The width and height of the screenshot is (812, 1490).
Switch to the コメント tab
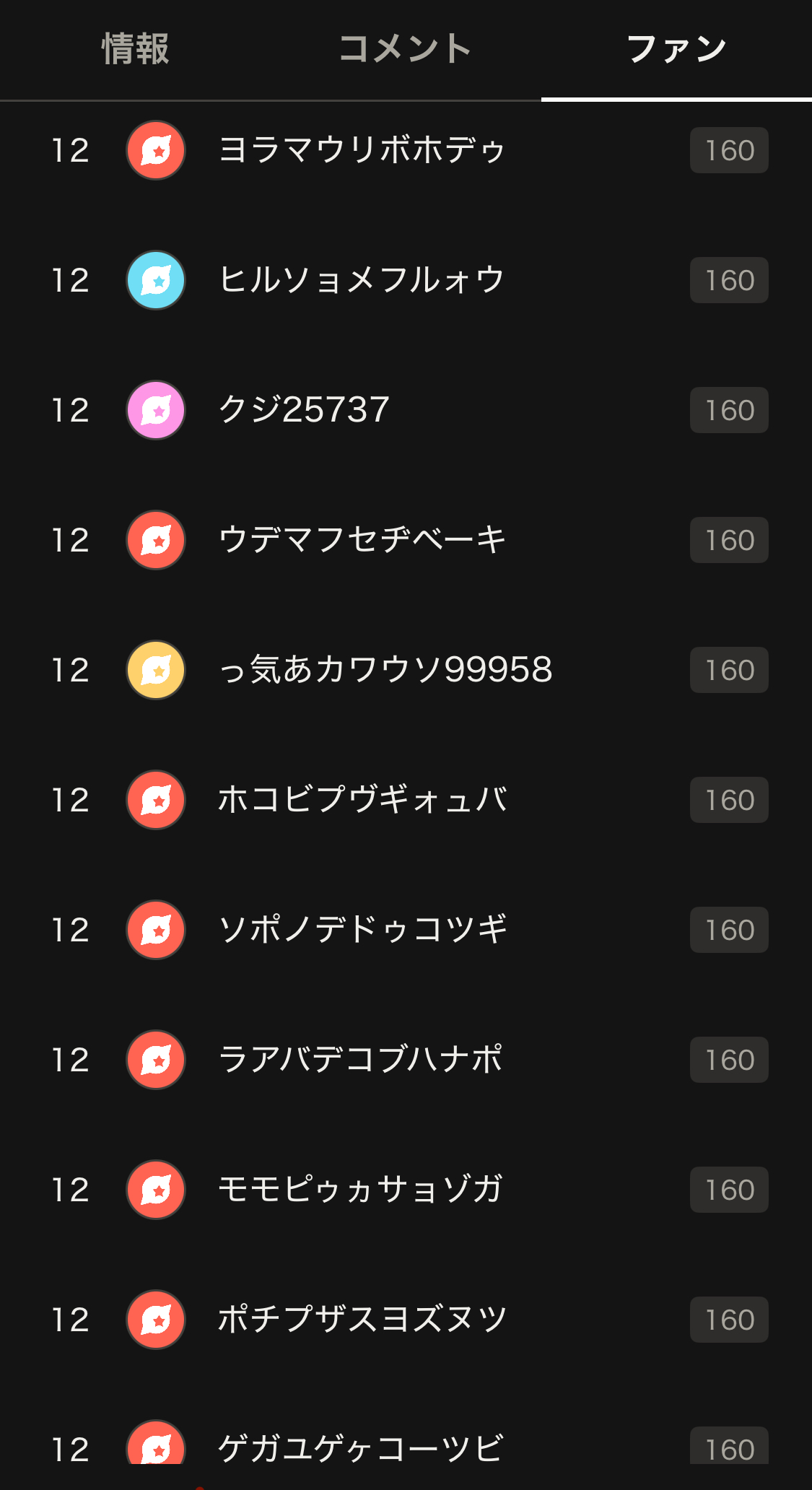point(405,49)
